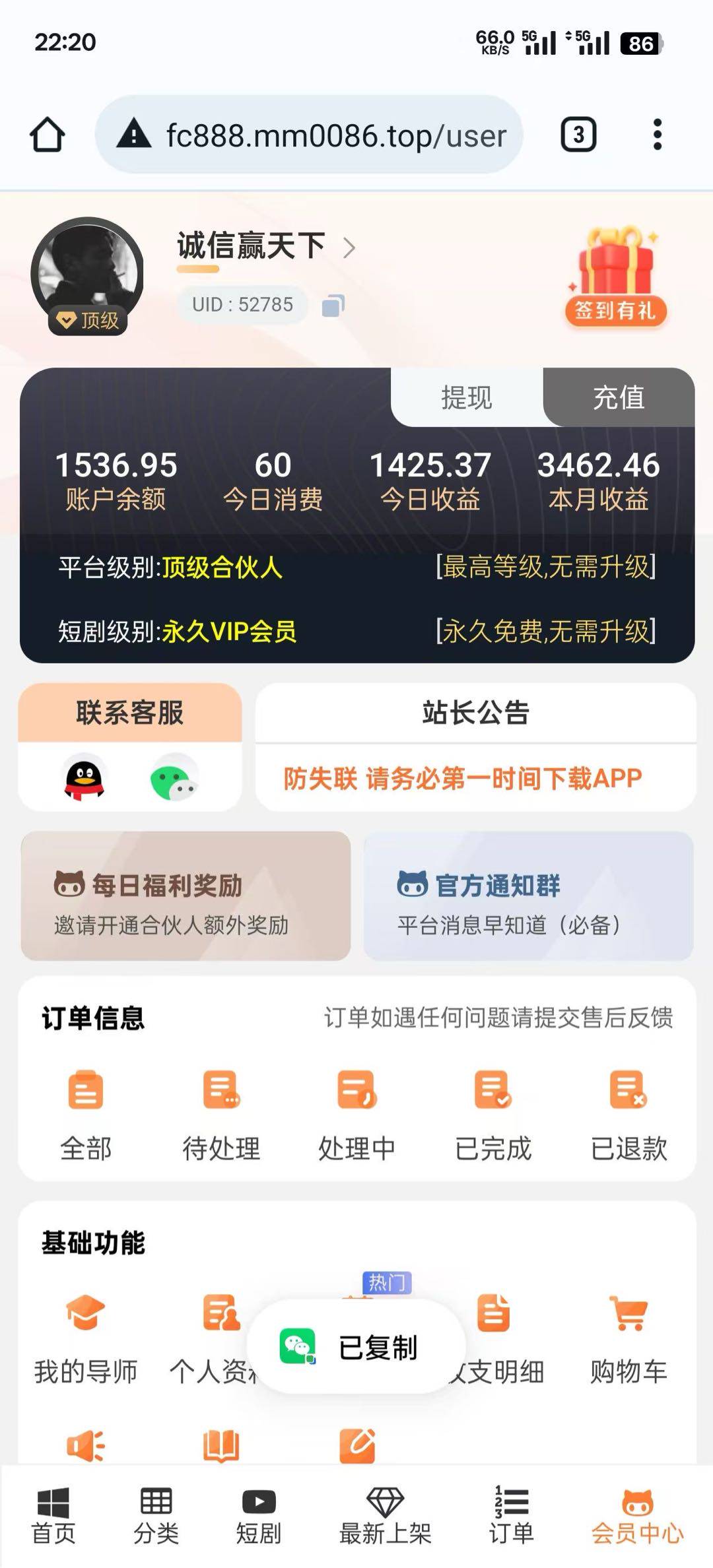Open the 签到有礼 gift check-in

tap(615, 278)
